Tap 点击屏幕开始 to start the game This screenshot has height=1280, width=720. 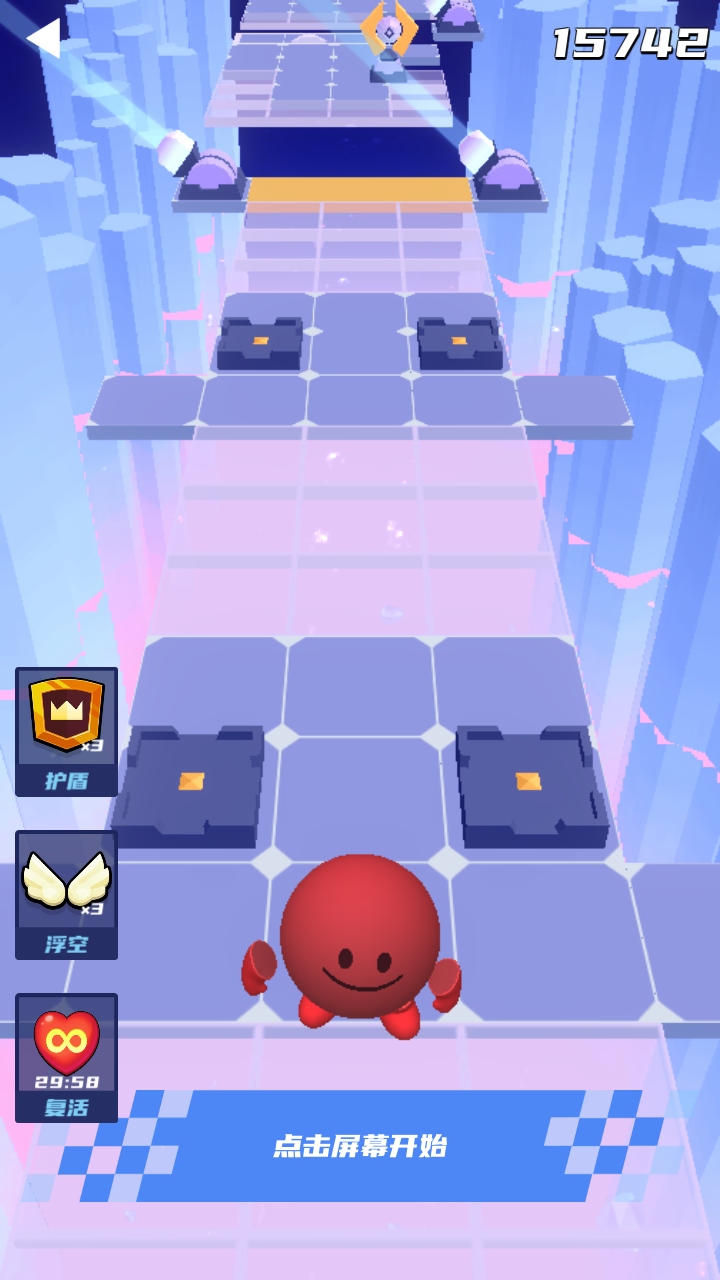coord(360,1146)
